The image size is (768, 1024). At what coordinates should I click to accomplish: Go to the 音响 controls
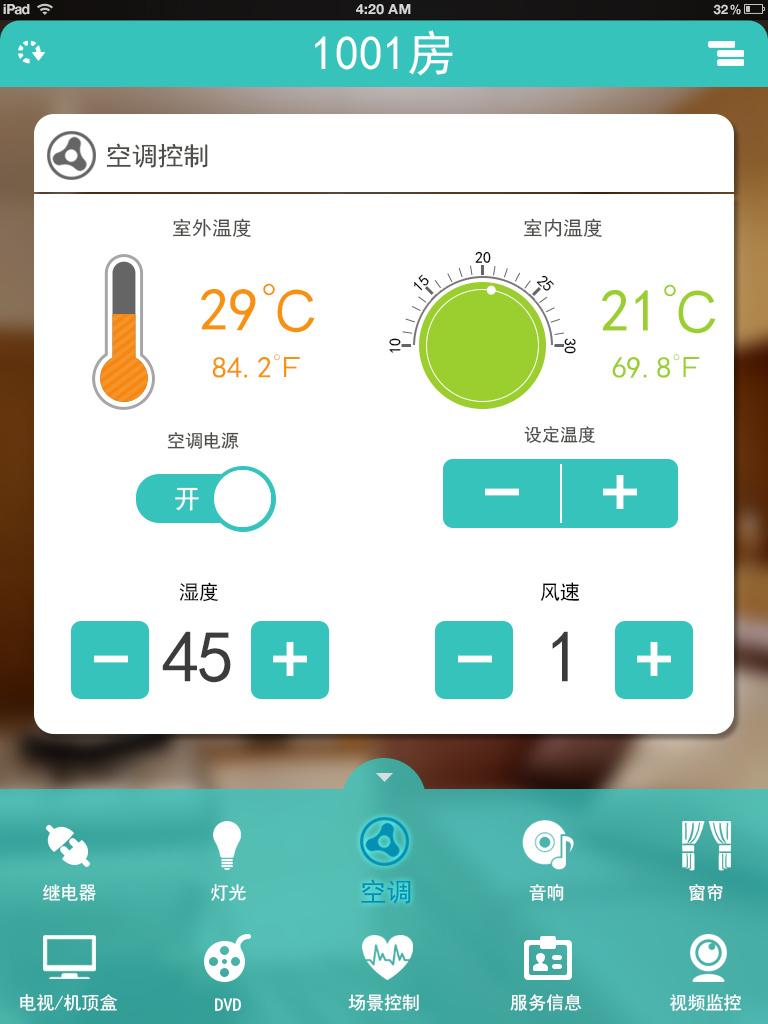pos(546,860)
